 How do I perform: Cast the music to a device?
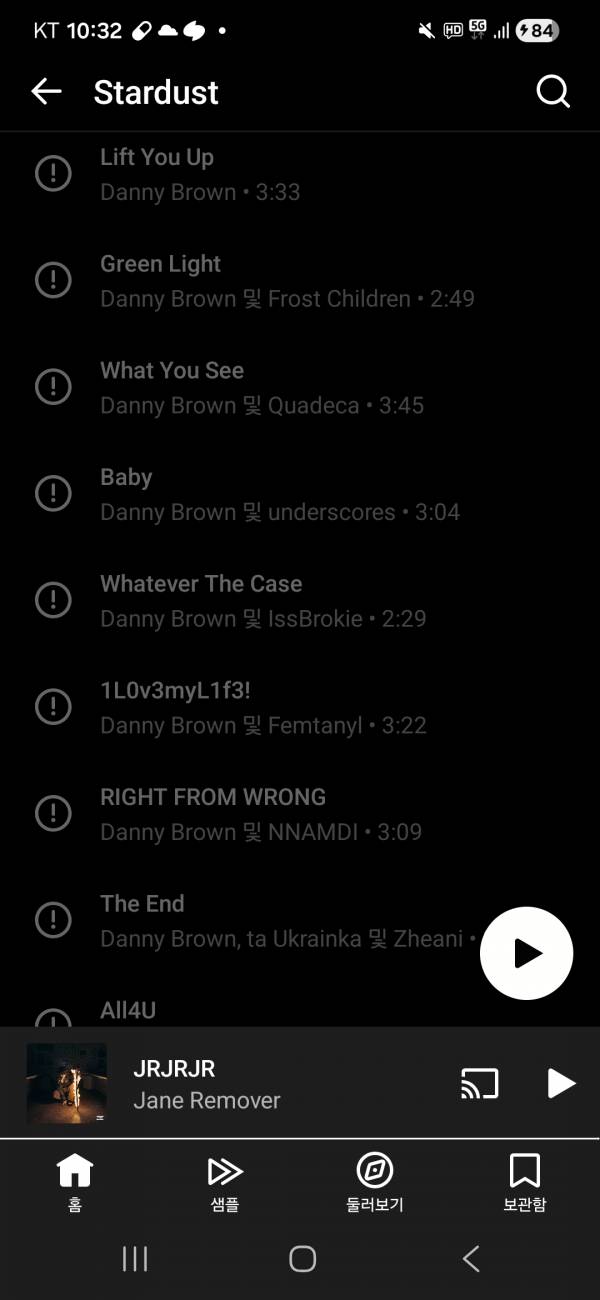click(479, 1083)
